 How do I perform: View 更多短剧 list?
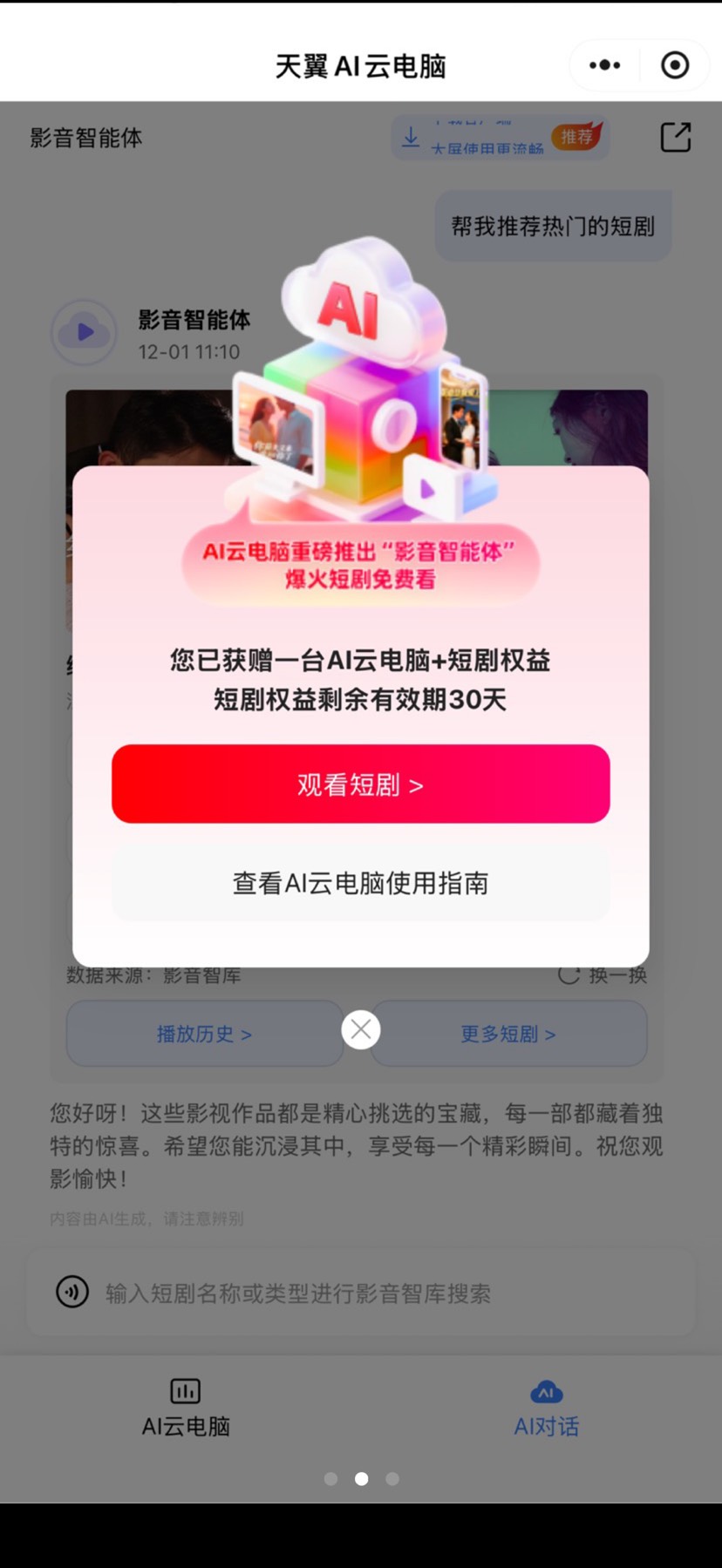508,1034
